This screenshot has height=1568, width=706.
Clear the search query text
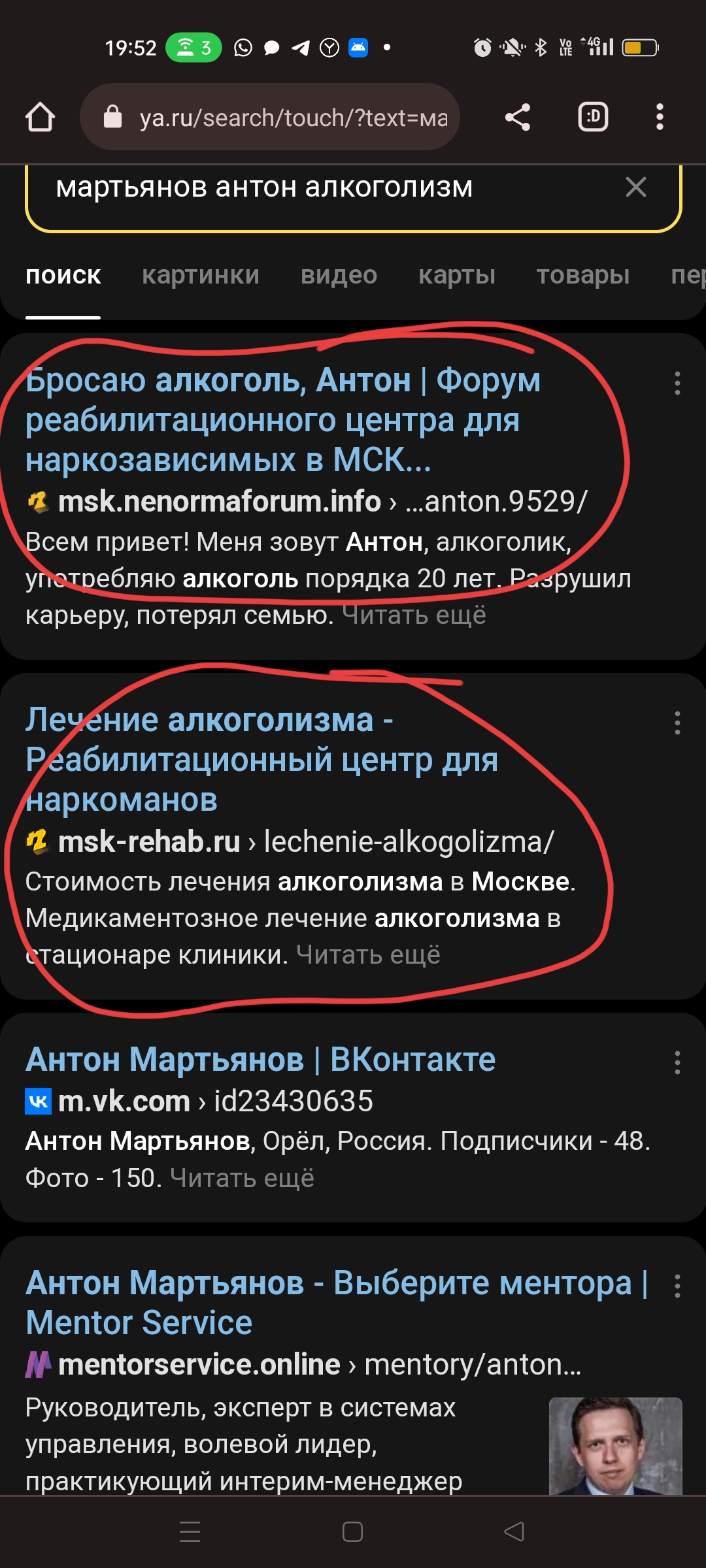[636, 188]
